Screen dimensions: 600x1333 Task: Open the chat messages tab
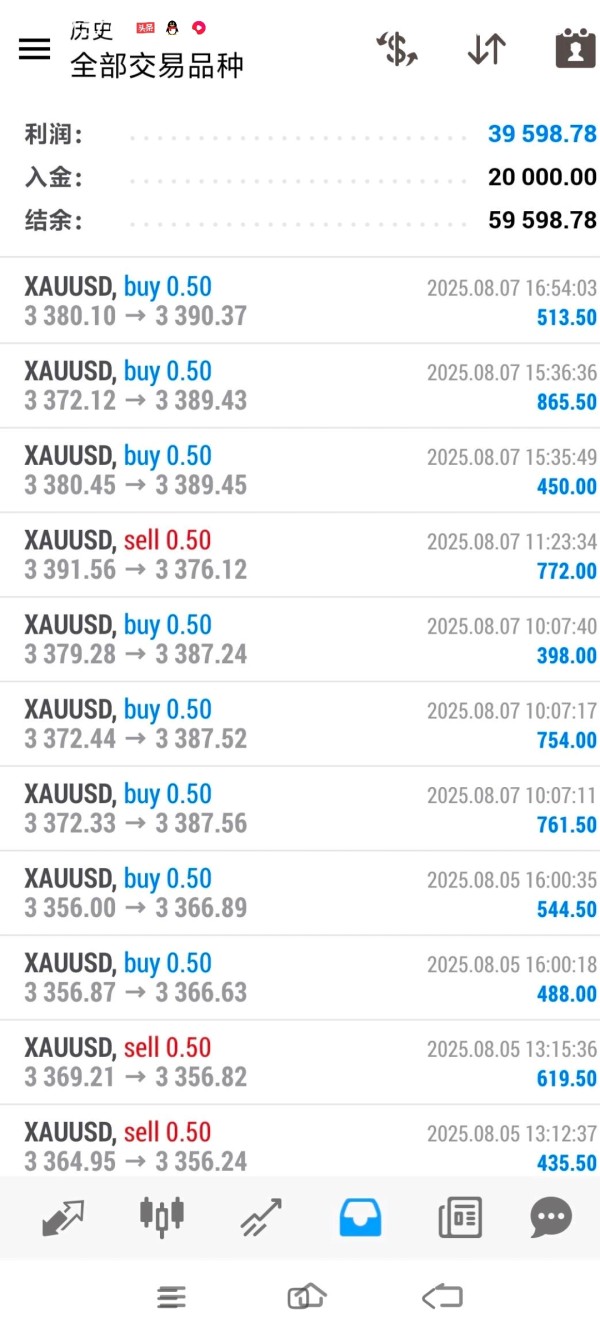click(x=551, y=1217)
